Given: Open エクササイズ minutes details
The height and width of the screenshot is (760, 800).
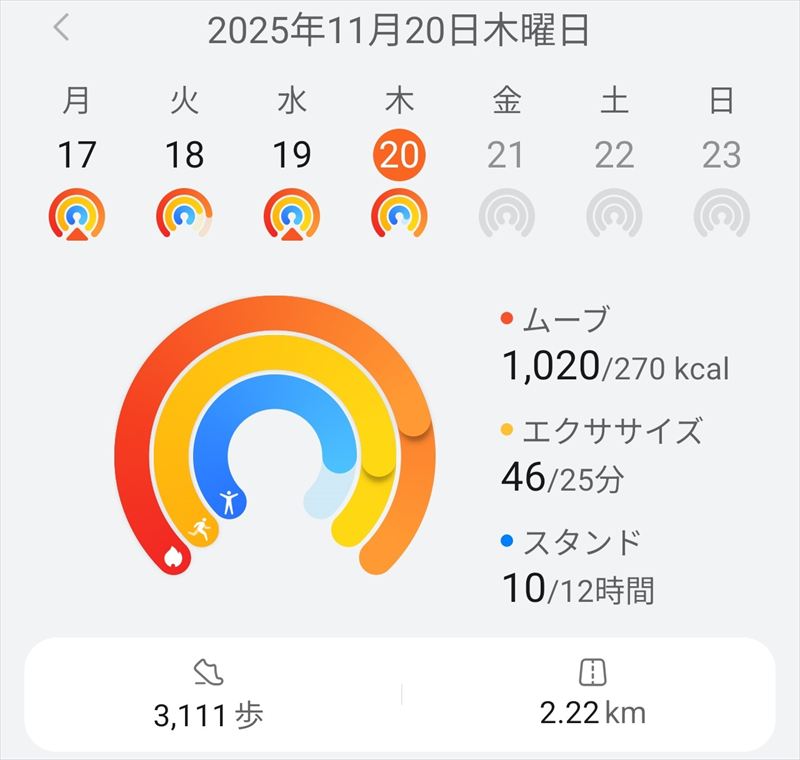Looking at the screenshot, I should click(600, 456).
